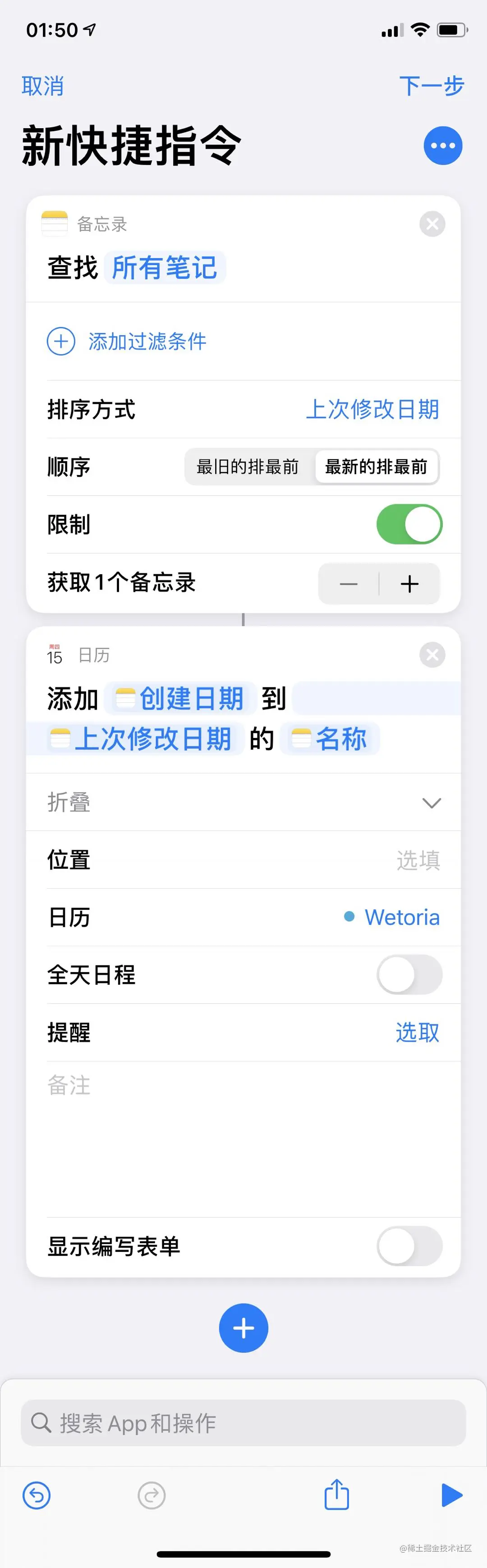Select 最旧的排最前 ordering
This screenshot has width=487, height=1568.
(248, 467)
